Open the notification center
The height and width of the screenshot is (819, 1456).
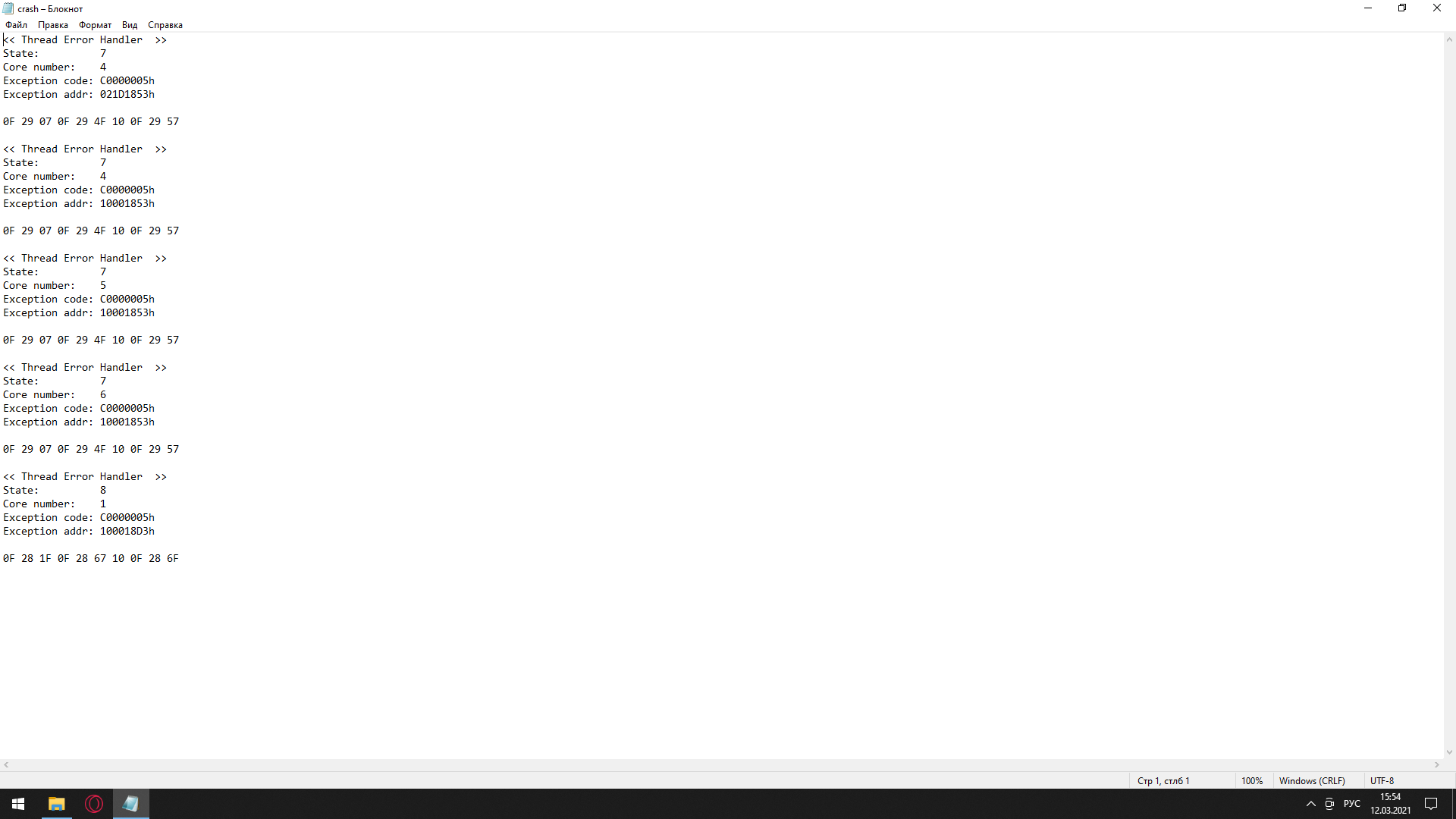click(1431, 804)
